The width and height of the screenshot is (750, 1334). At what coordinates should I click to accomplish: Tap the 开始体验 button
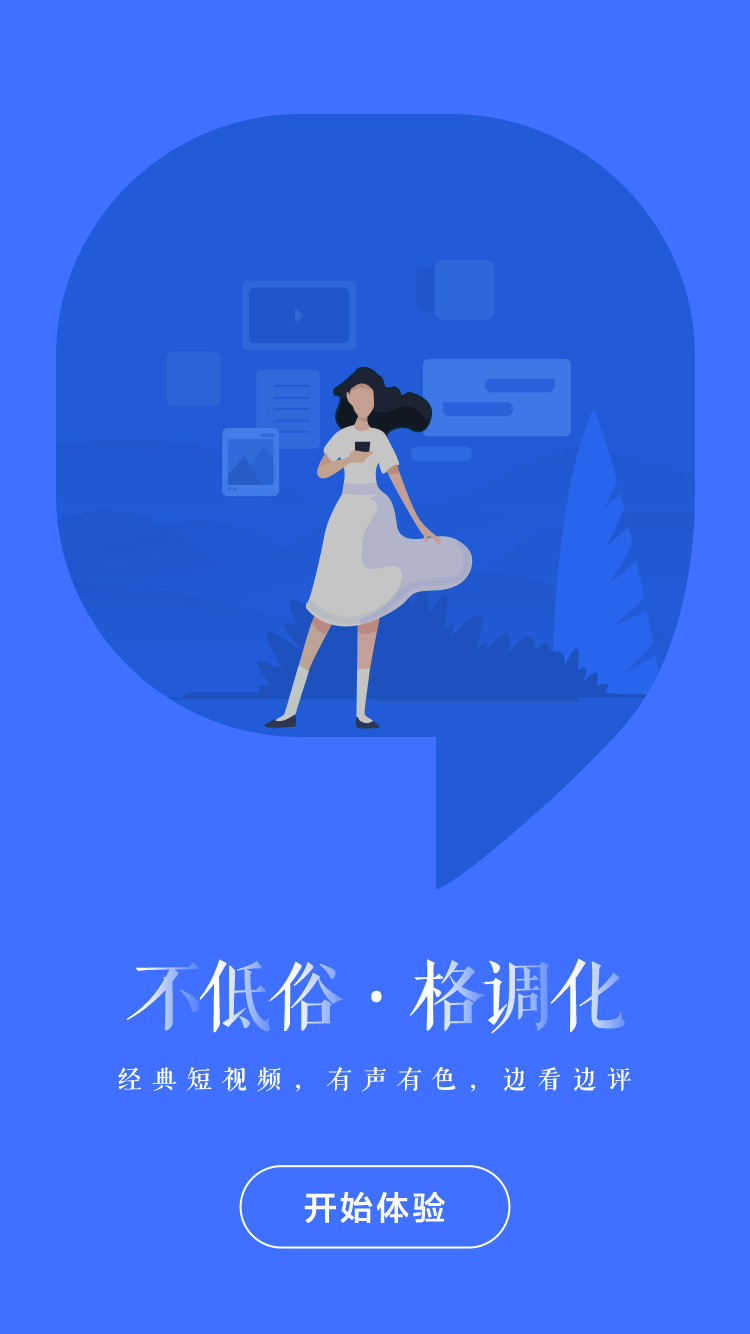point(375,1207)
